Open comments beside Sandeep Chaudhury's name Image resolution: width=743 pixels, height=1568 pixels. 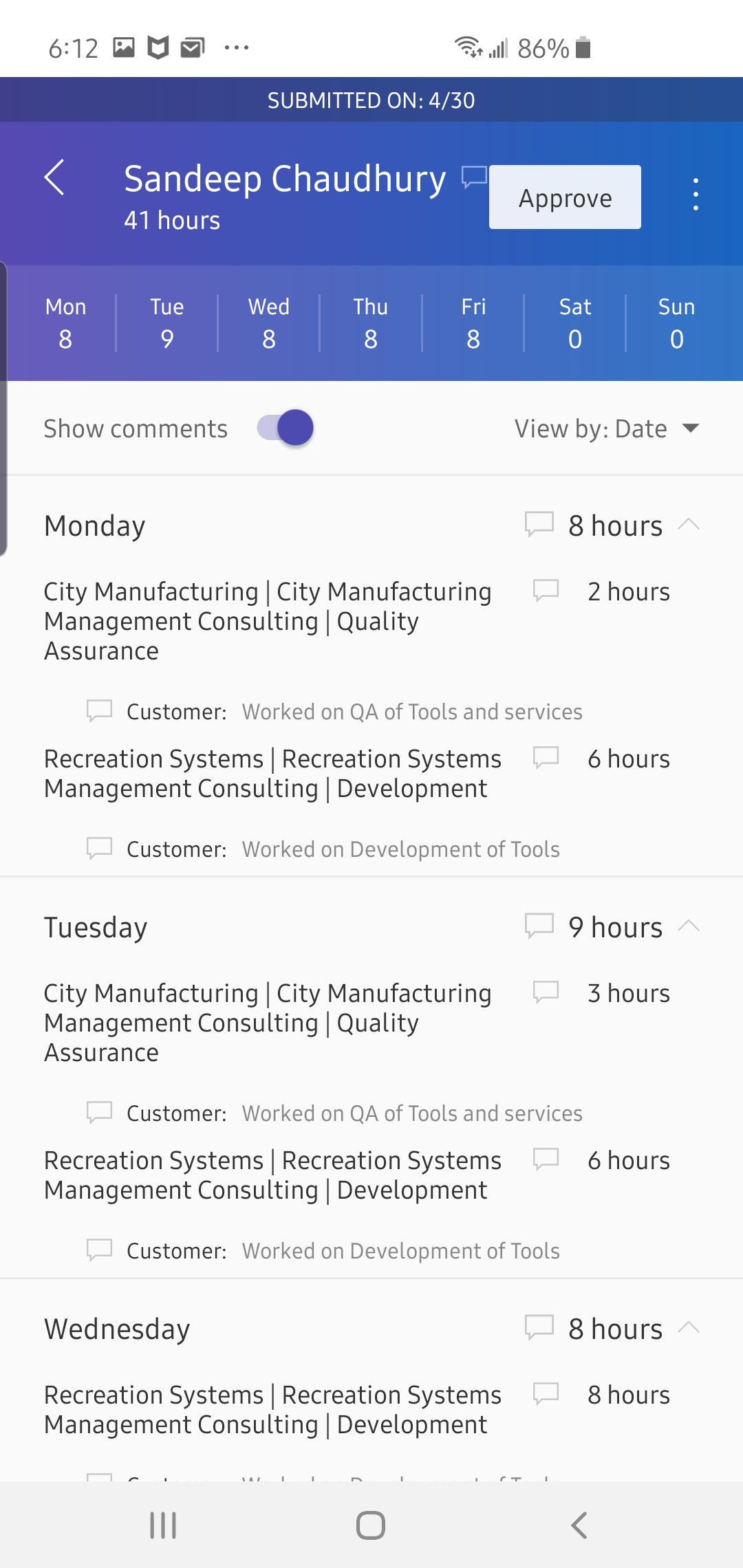(x=473, y=179)
